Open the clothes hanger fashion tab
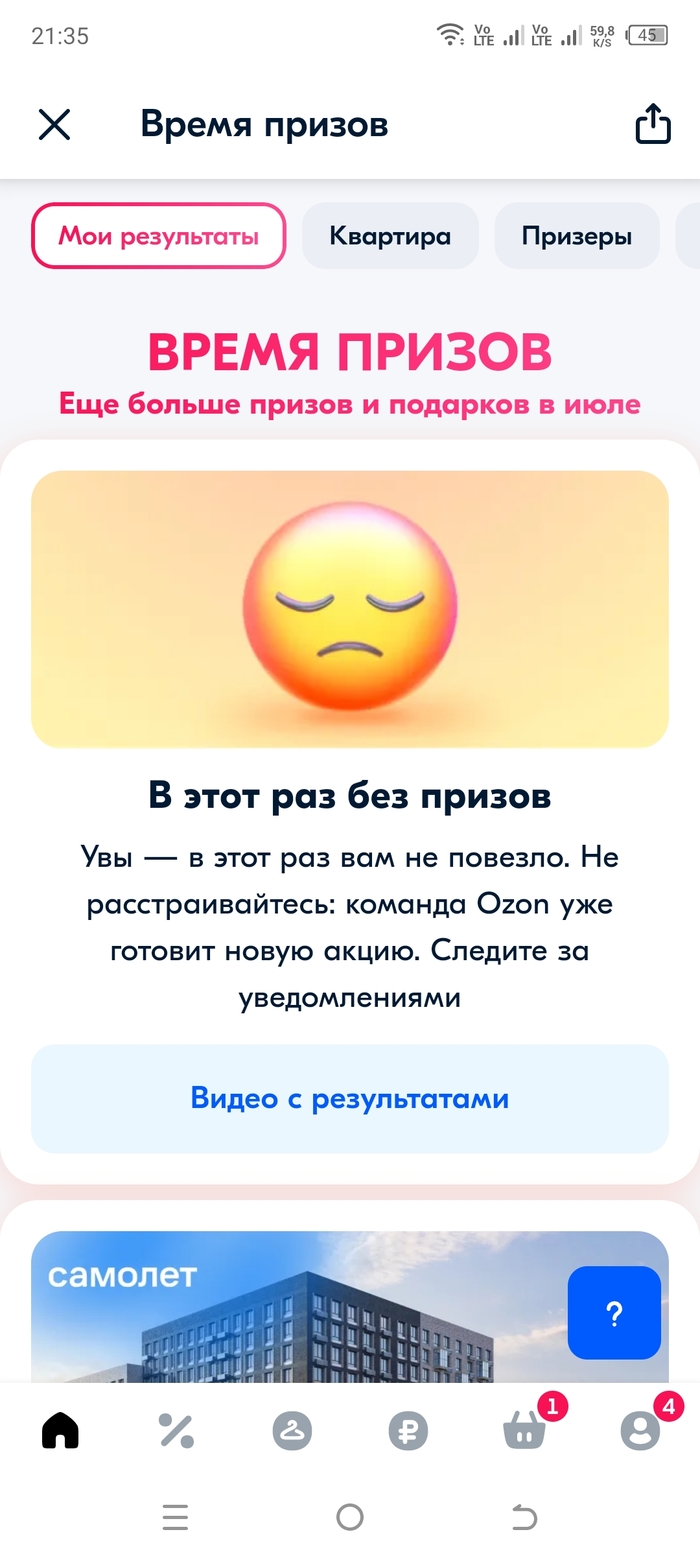 tap(292, 1431)
